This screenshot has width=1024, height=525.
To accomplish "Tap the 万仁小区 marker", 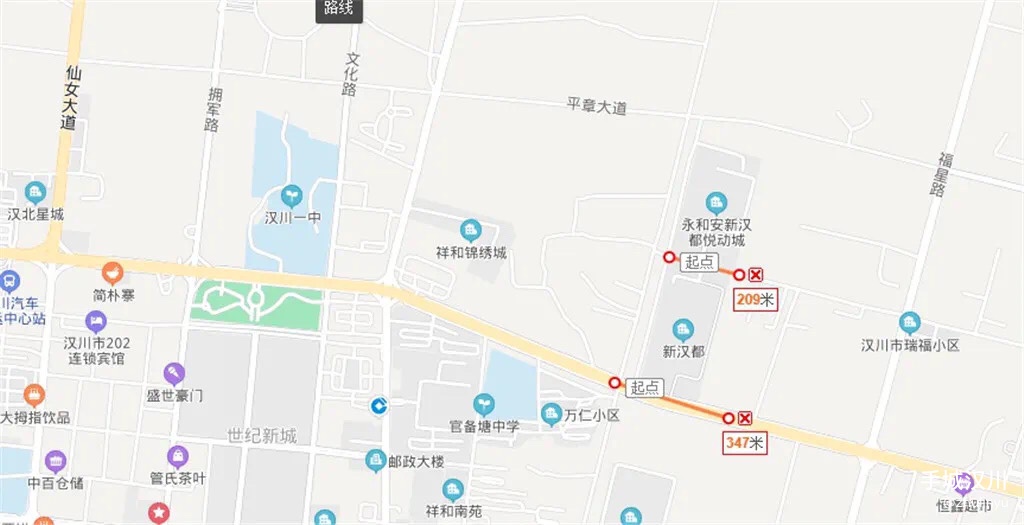I will 551,414.
